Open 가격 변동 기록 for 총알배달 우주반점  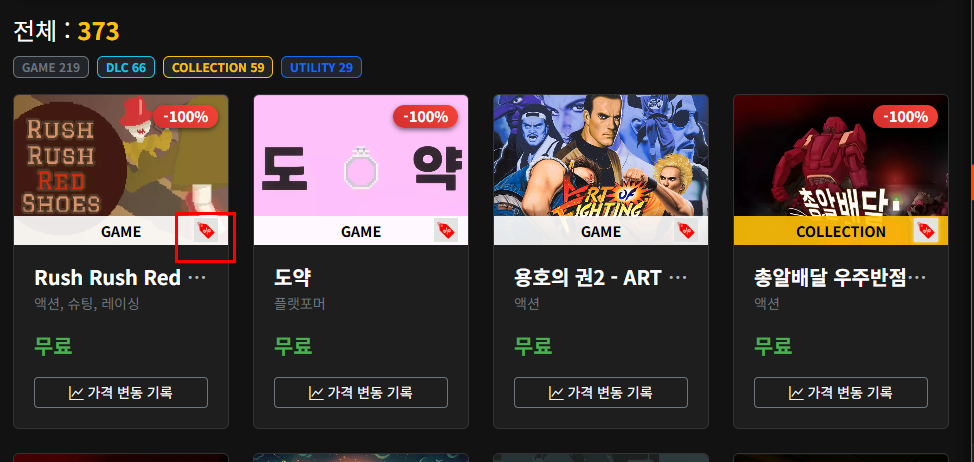[x=841, y=392]
